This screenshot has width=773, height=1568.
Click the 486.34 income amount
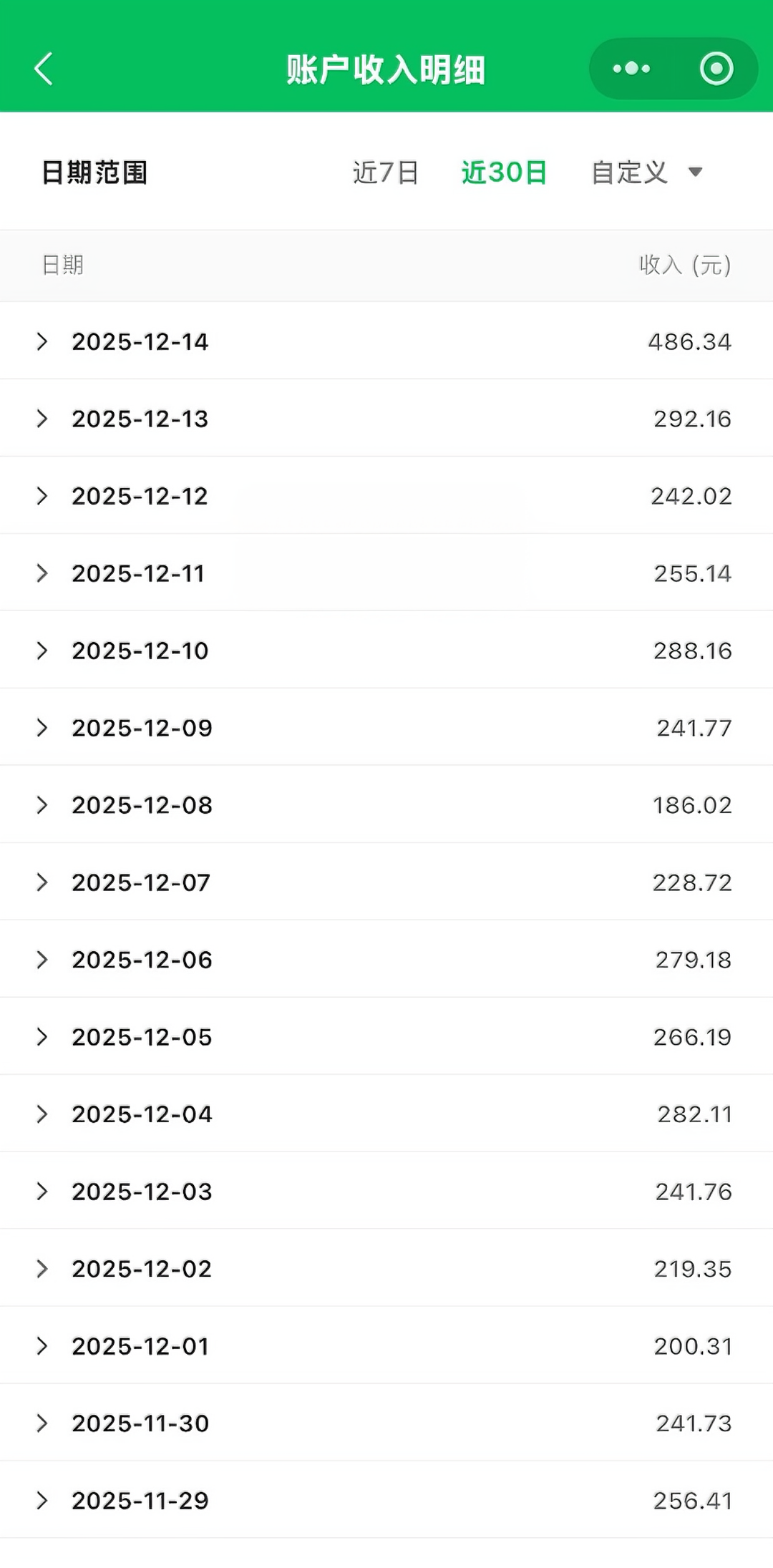(689, 341)
